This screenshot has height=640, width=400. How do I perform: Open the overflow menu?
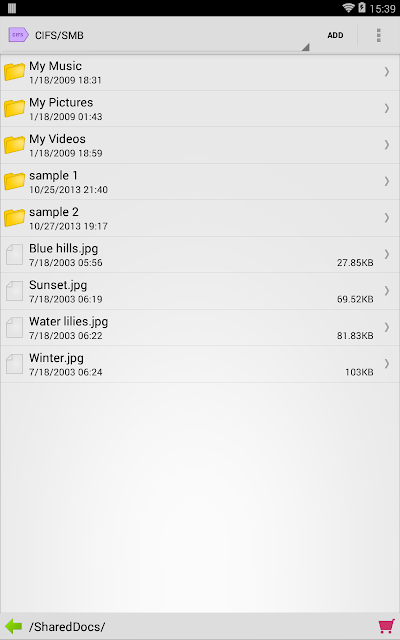(379, 35)
